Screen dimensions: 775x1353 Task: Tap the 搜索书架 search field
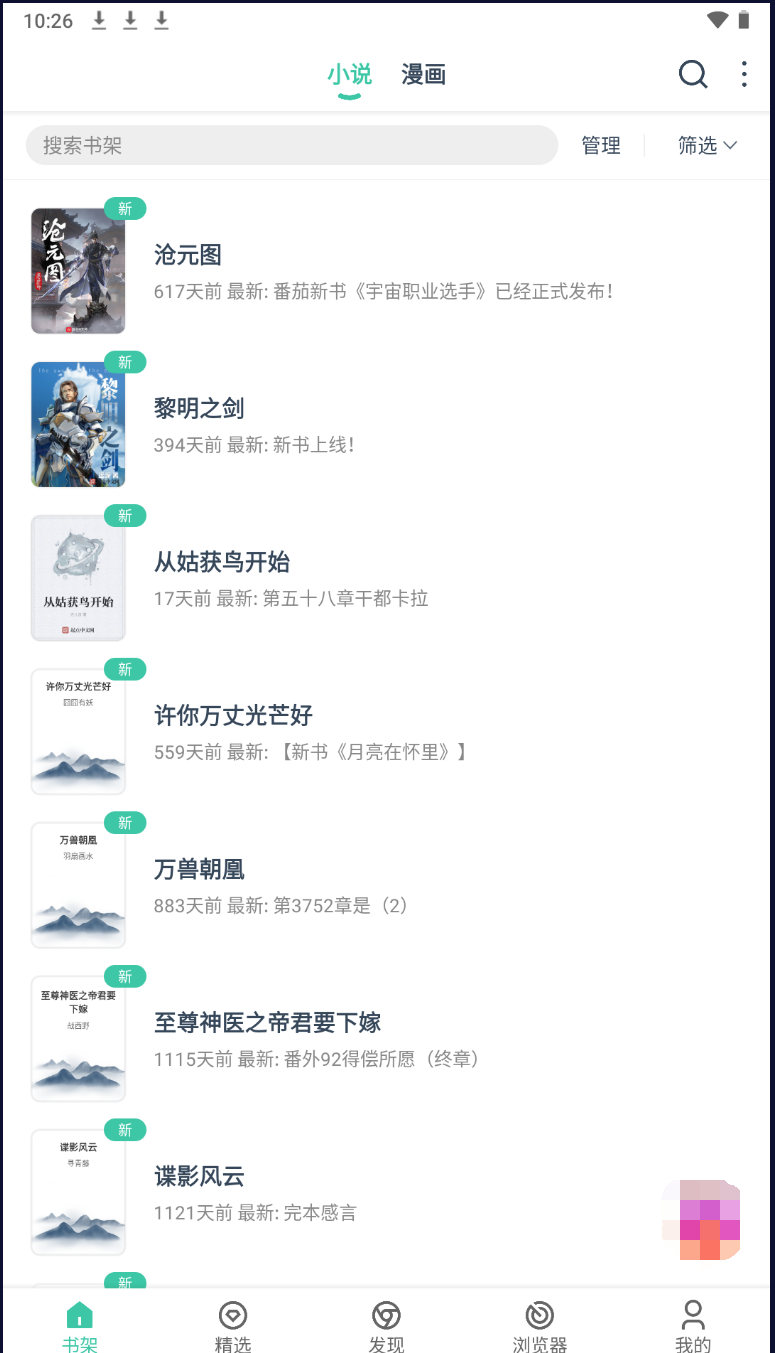(x=291, y=145)
